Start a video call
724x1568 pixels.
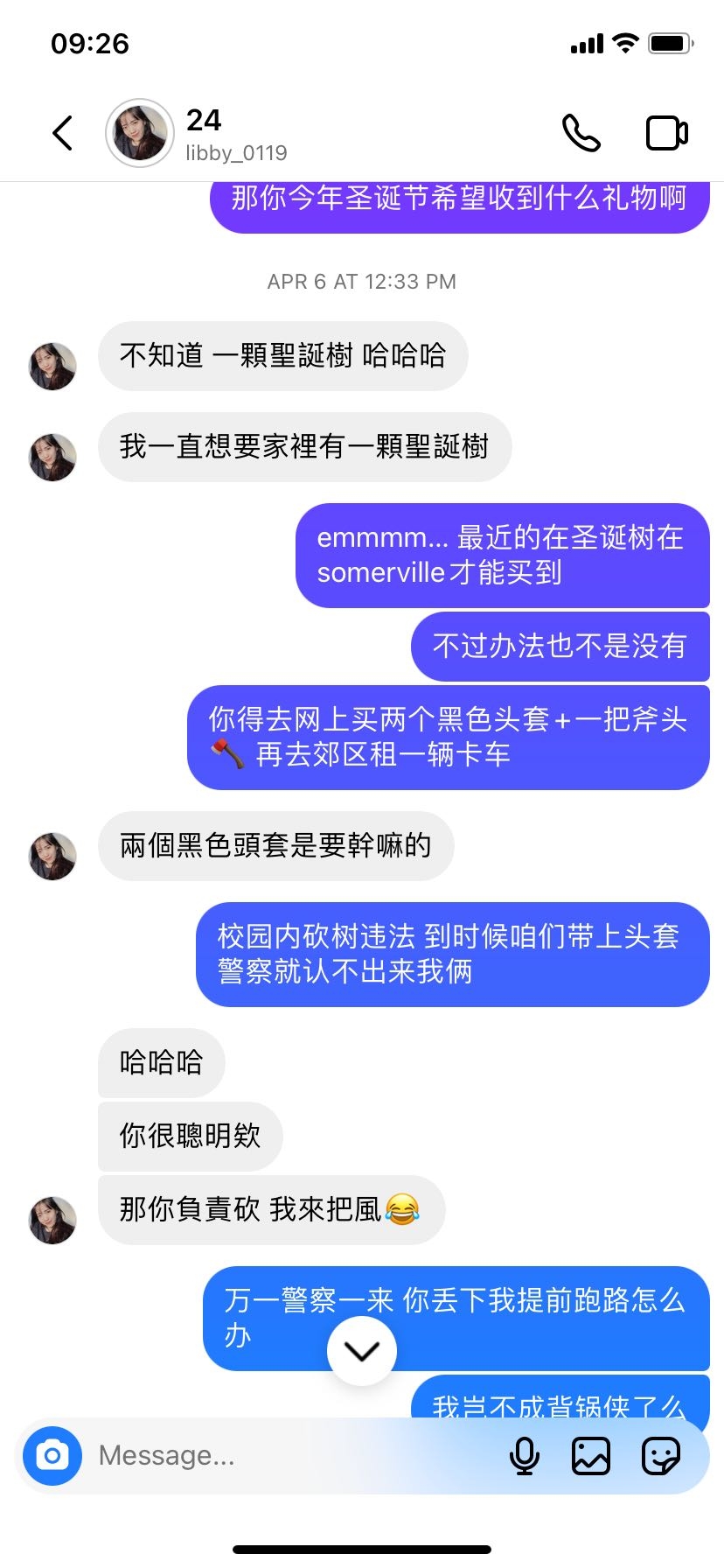[x=666, y=134]
